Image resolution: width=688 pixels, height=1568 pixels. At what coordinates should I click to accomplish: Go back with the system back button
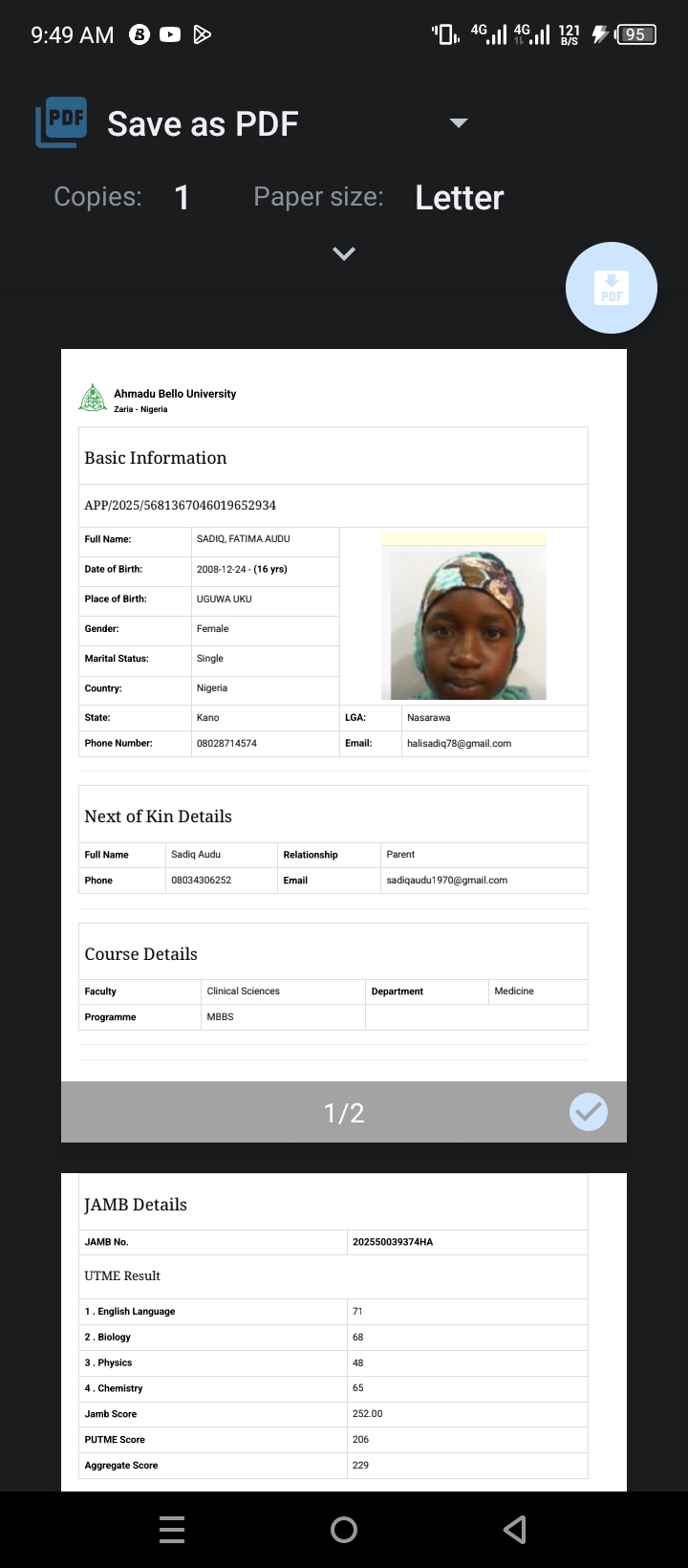tap(514, 1530)
